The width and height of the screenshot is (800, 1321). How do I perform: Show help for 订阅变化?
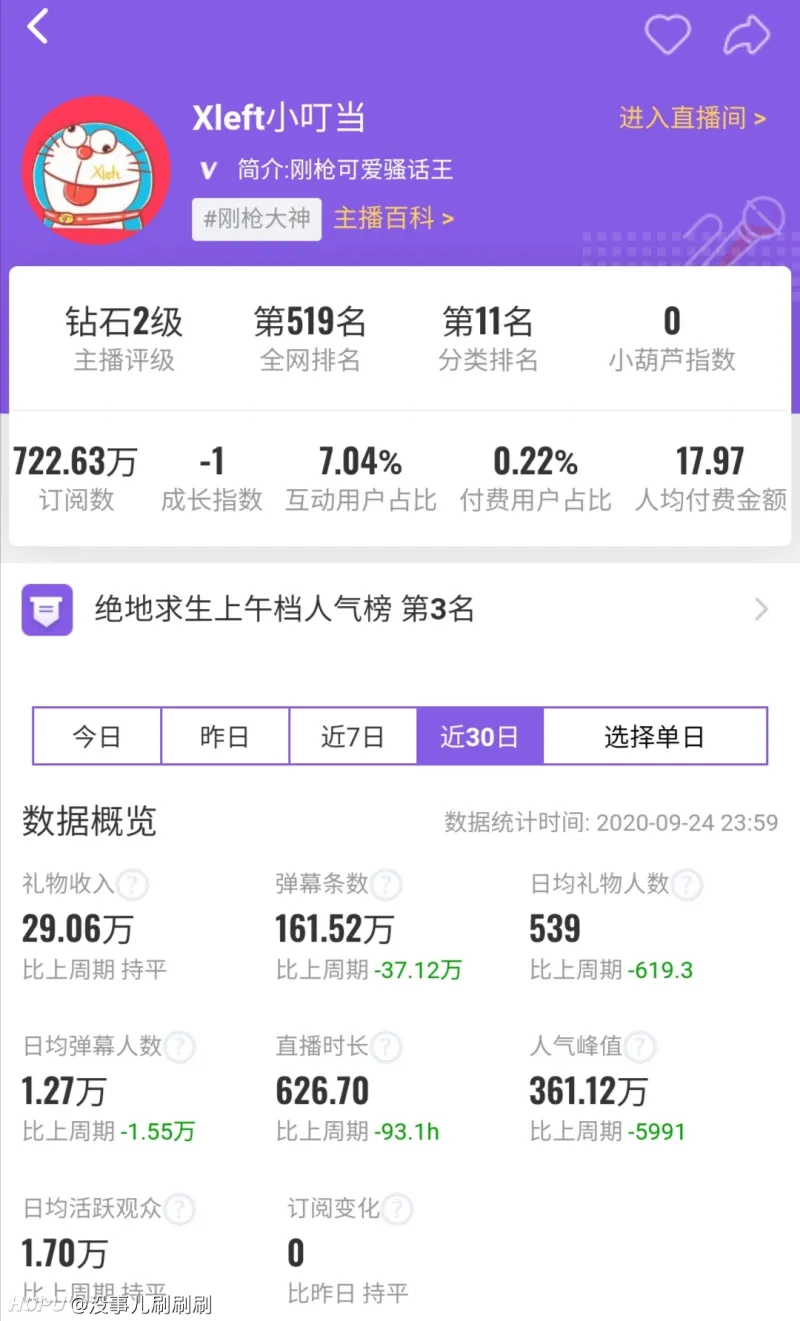pos(397,1209)
